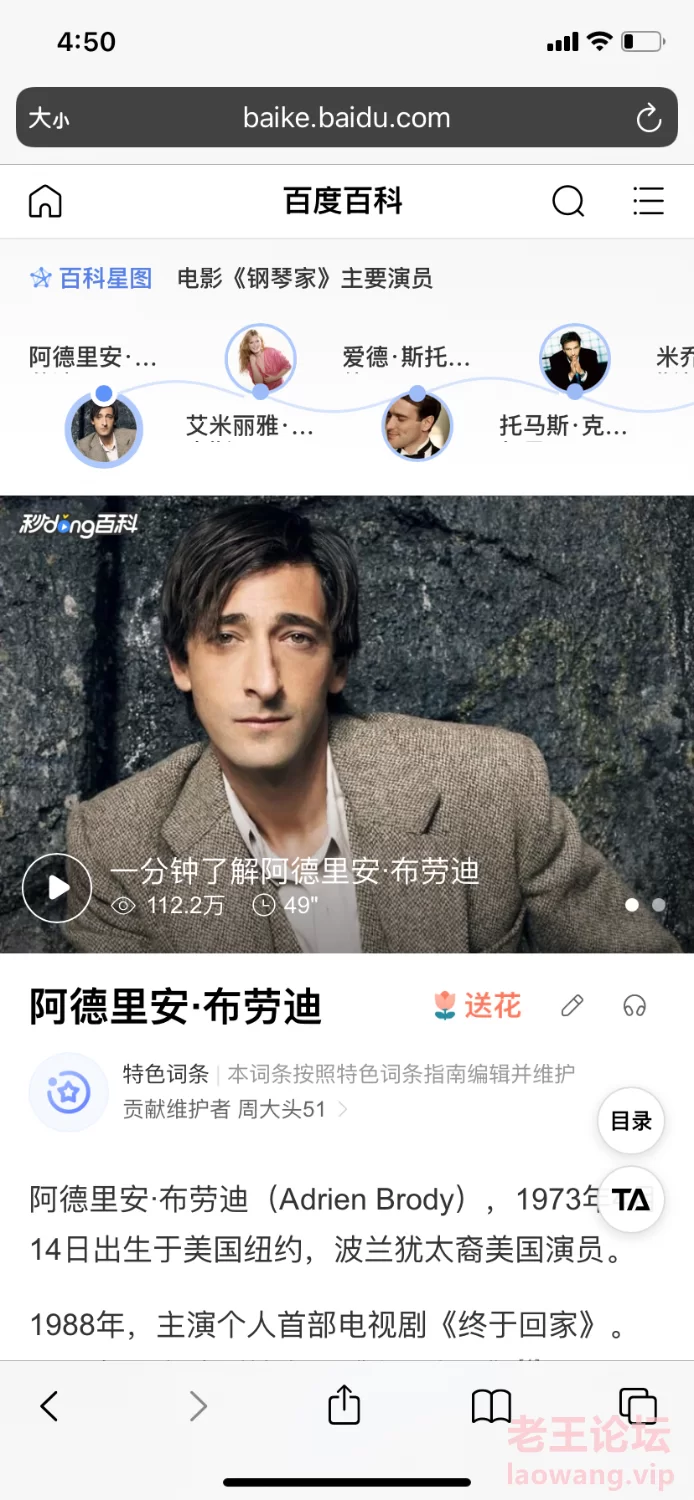Viewport: 694px width, 1500px height.
Task: Share this page from Safari toolbar
Action: [344, 1403]
